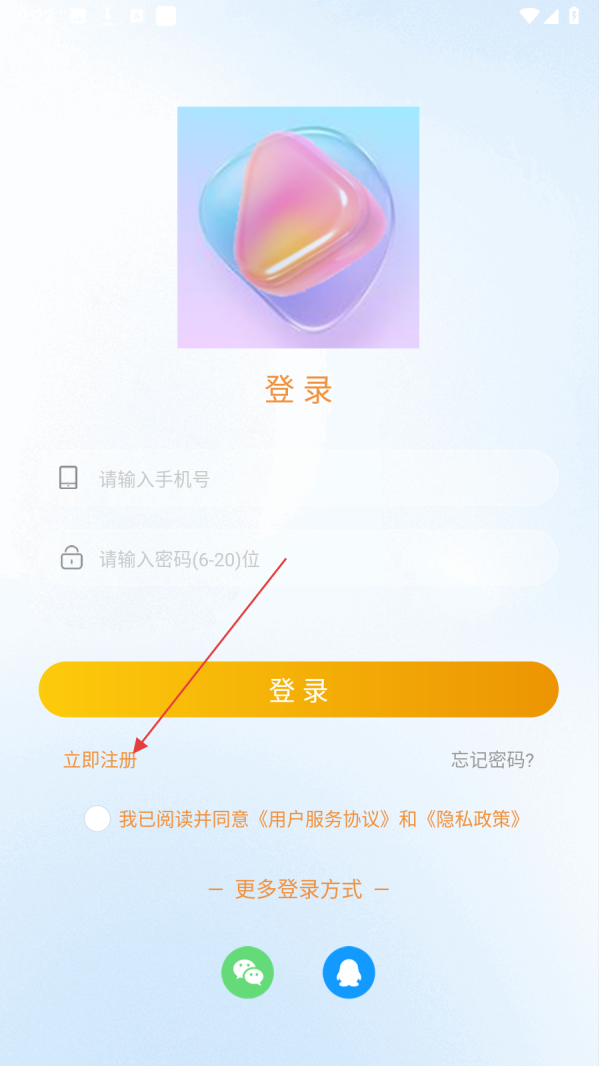This screenshot has width=600, height=1066.
Task: Open 忘记密码? to reset the password
Action: (492, 760)
